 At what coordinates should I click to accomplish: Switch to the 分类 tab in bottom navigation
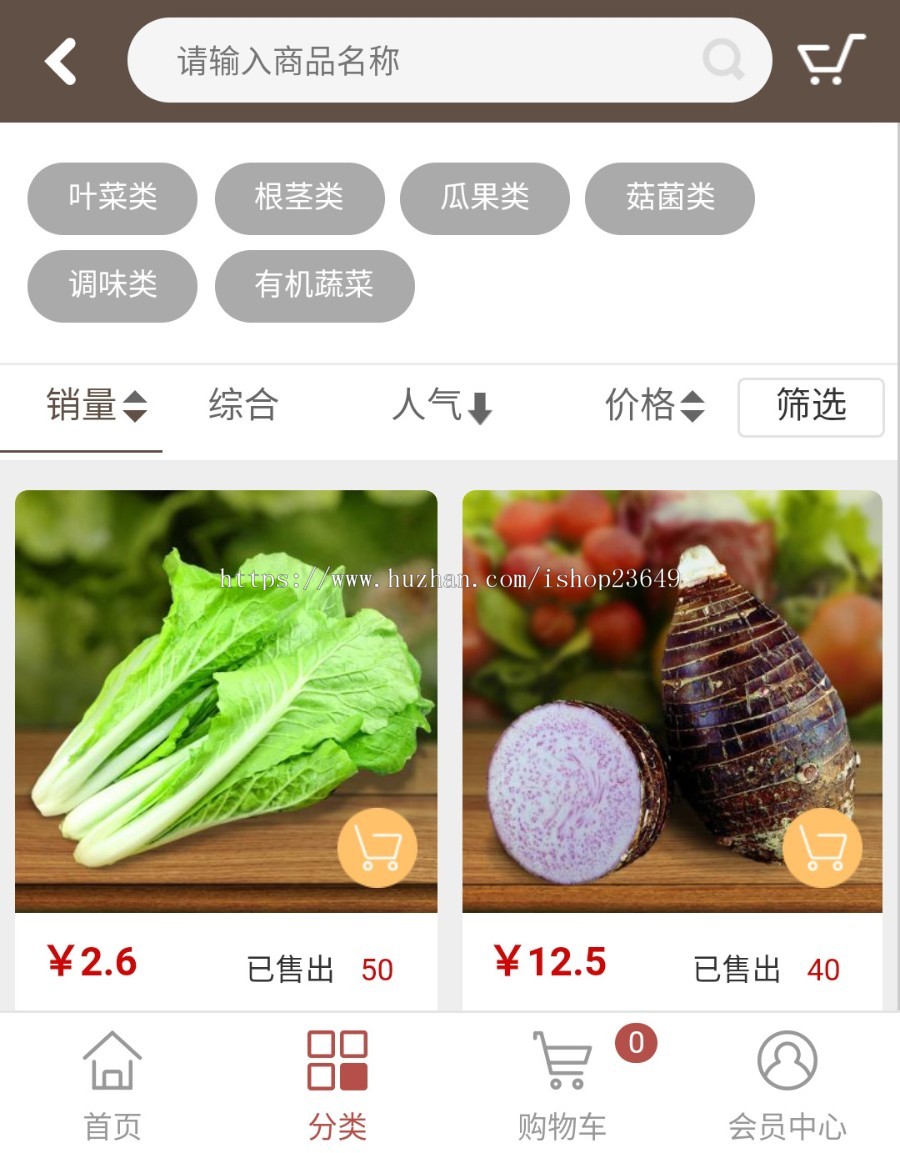(x=337, y=1060)
